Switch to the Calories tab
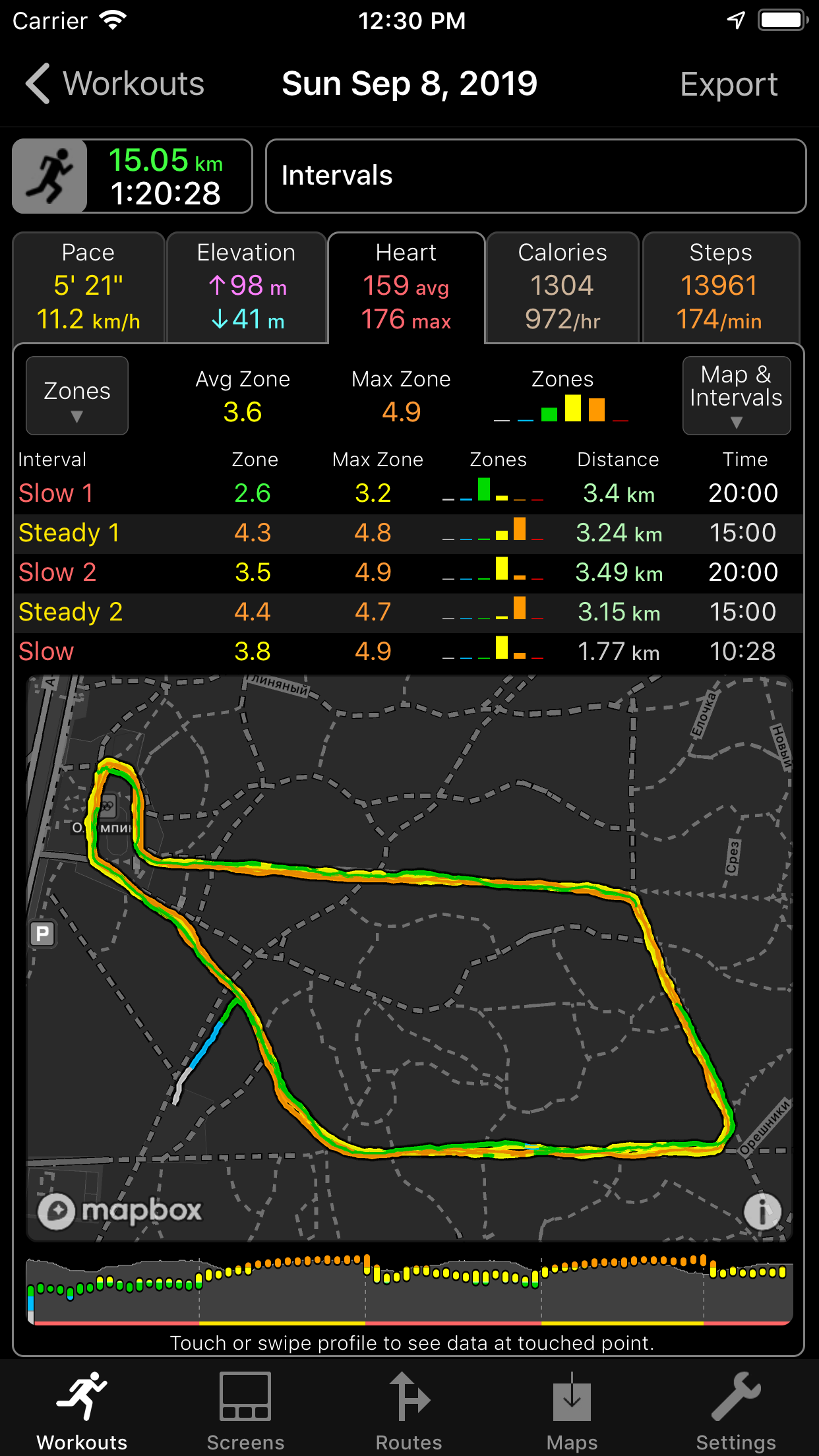819x1456 pixels. (562, 287)
